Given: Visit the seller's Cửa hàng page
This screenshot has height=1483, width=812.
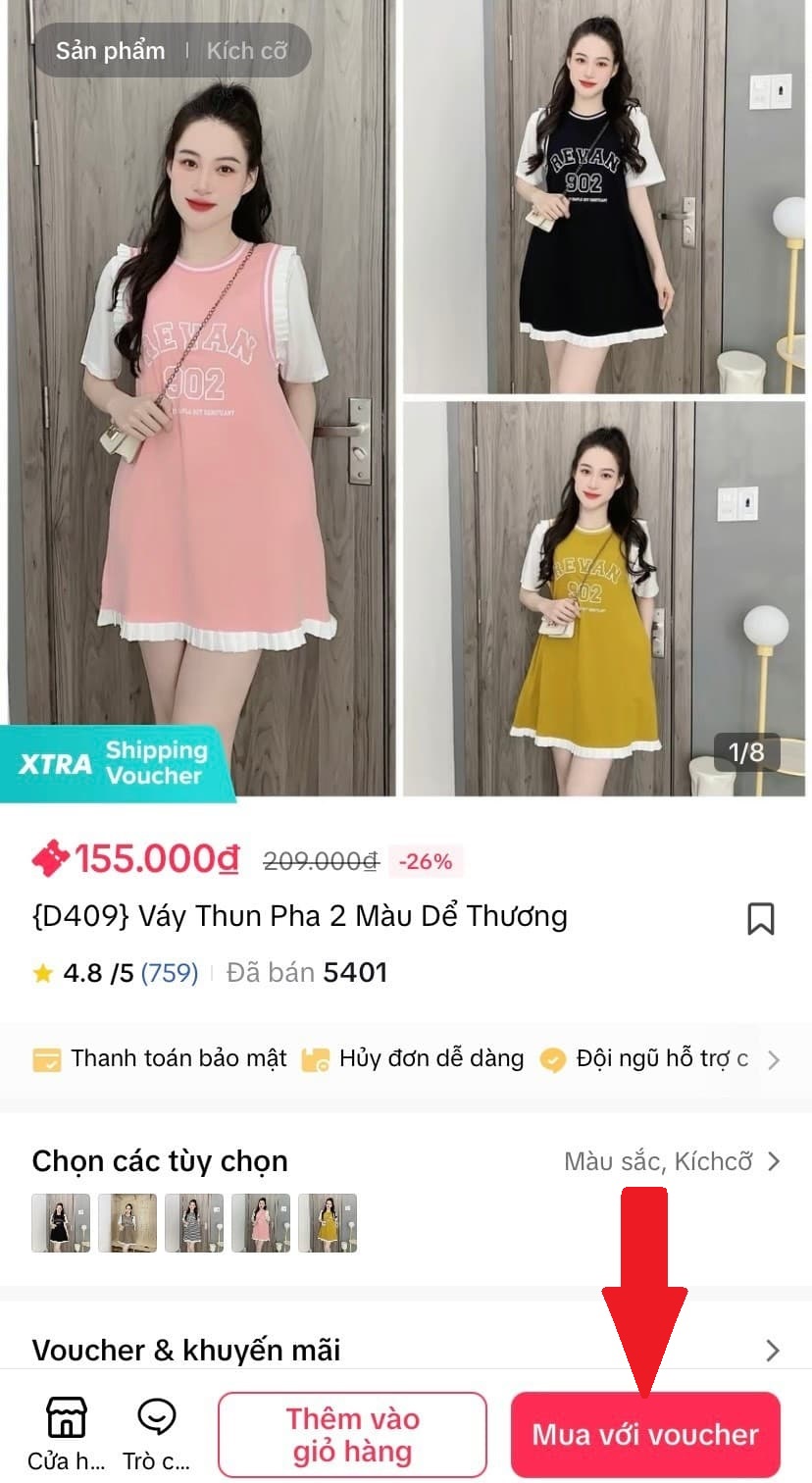Looking at the screenshot, I should [x=66, y=1434].
